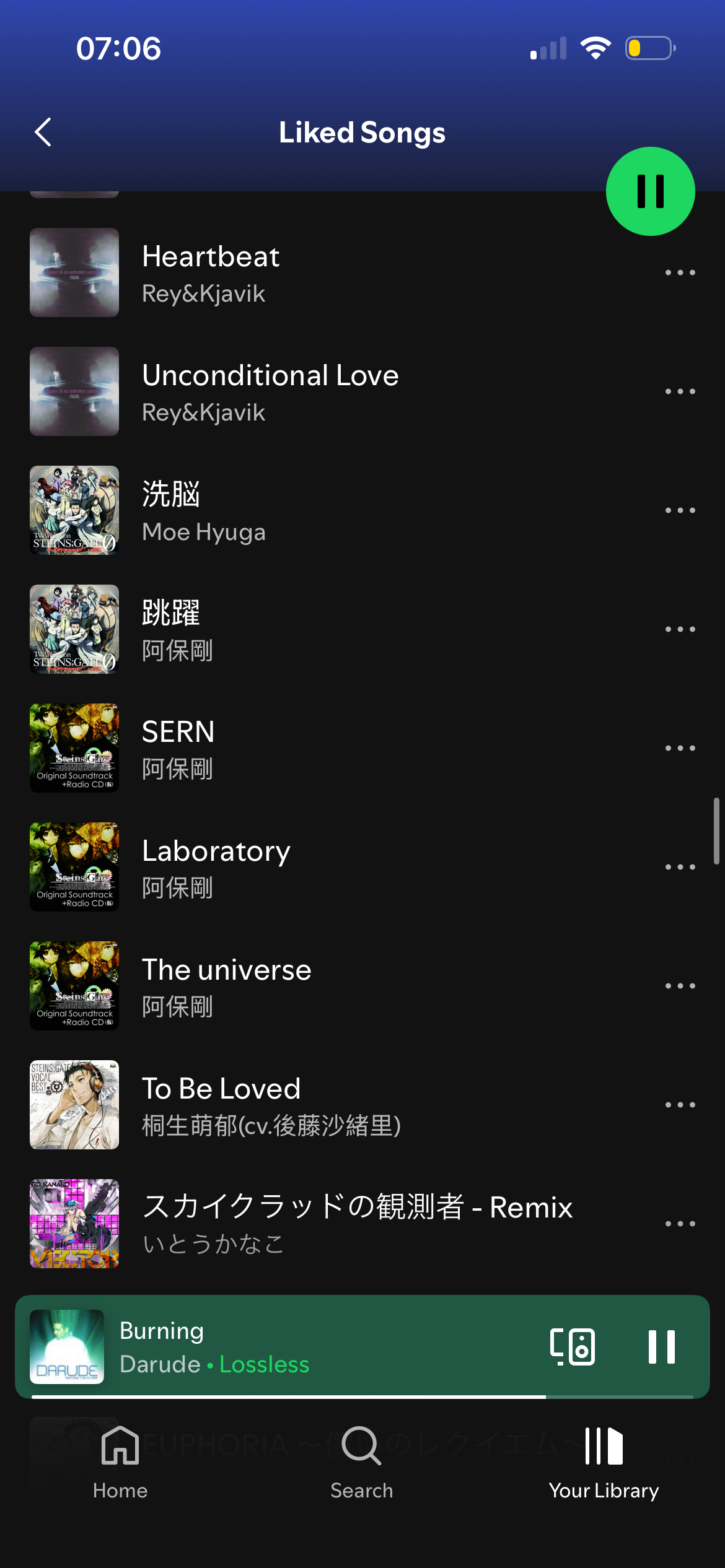Play the song 洗脳 by Moe Hyuga
Viewport: 725px width, 1568px height.
(203, 511)
